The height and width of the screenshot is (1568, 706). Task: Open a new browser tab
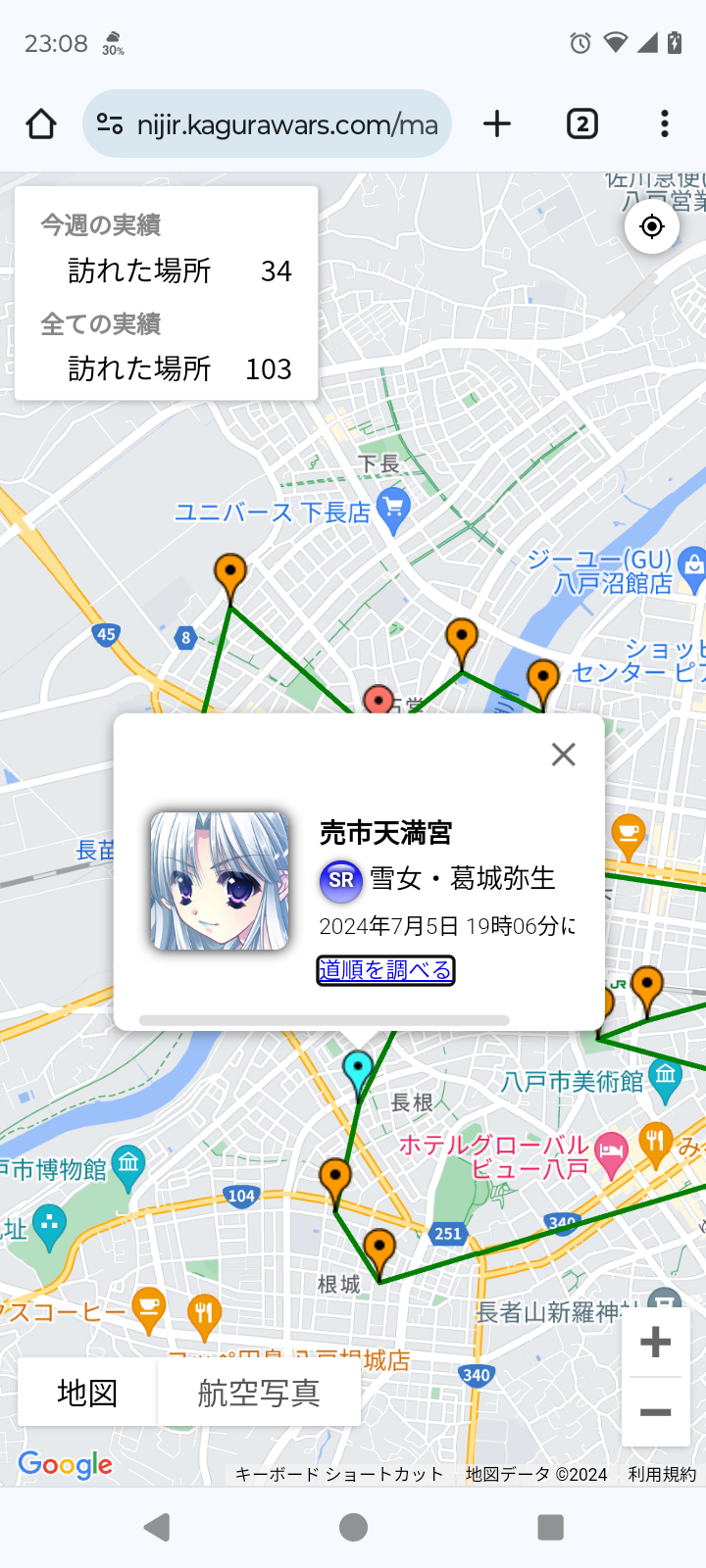point(497,124)
